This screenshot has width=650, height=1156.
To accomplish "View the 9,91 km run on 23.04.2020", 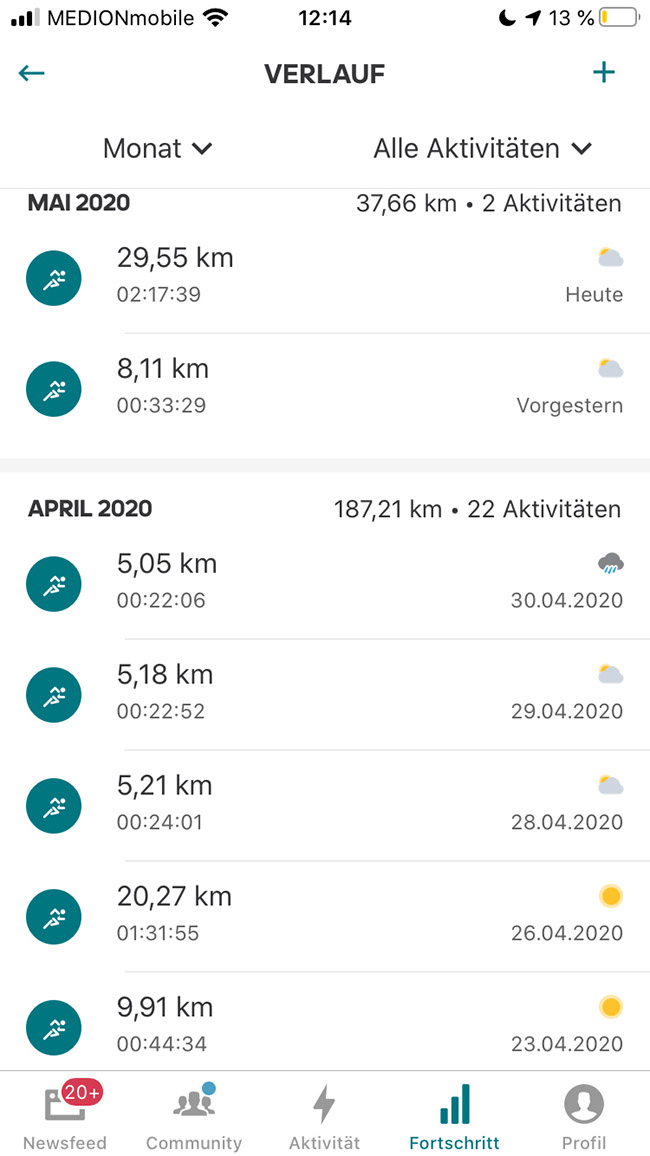I will [x=325, y=1024].
